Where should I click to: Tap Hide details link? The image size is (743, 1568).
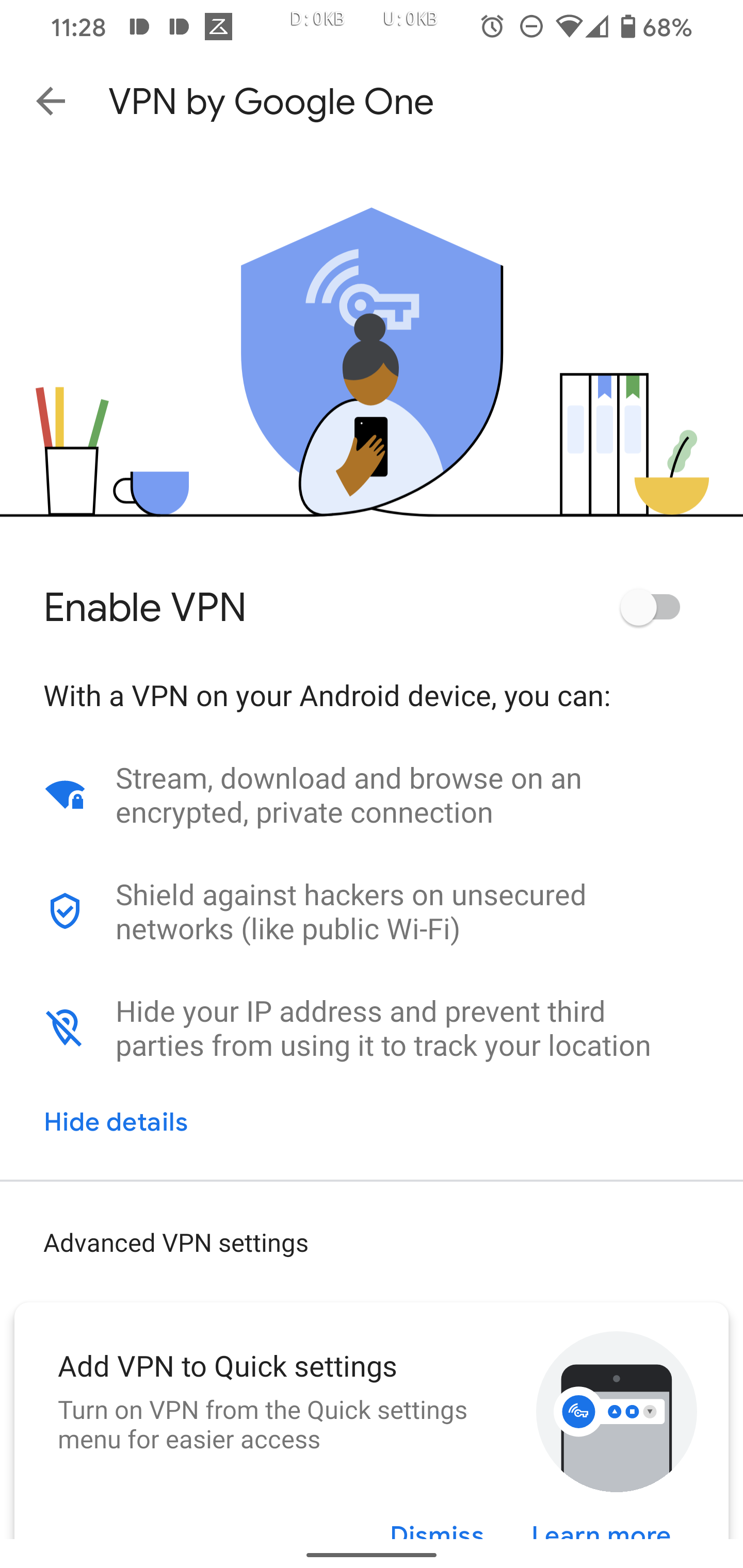click(x=116, y=1122)
